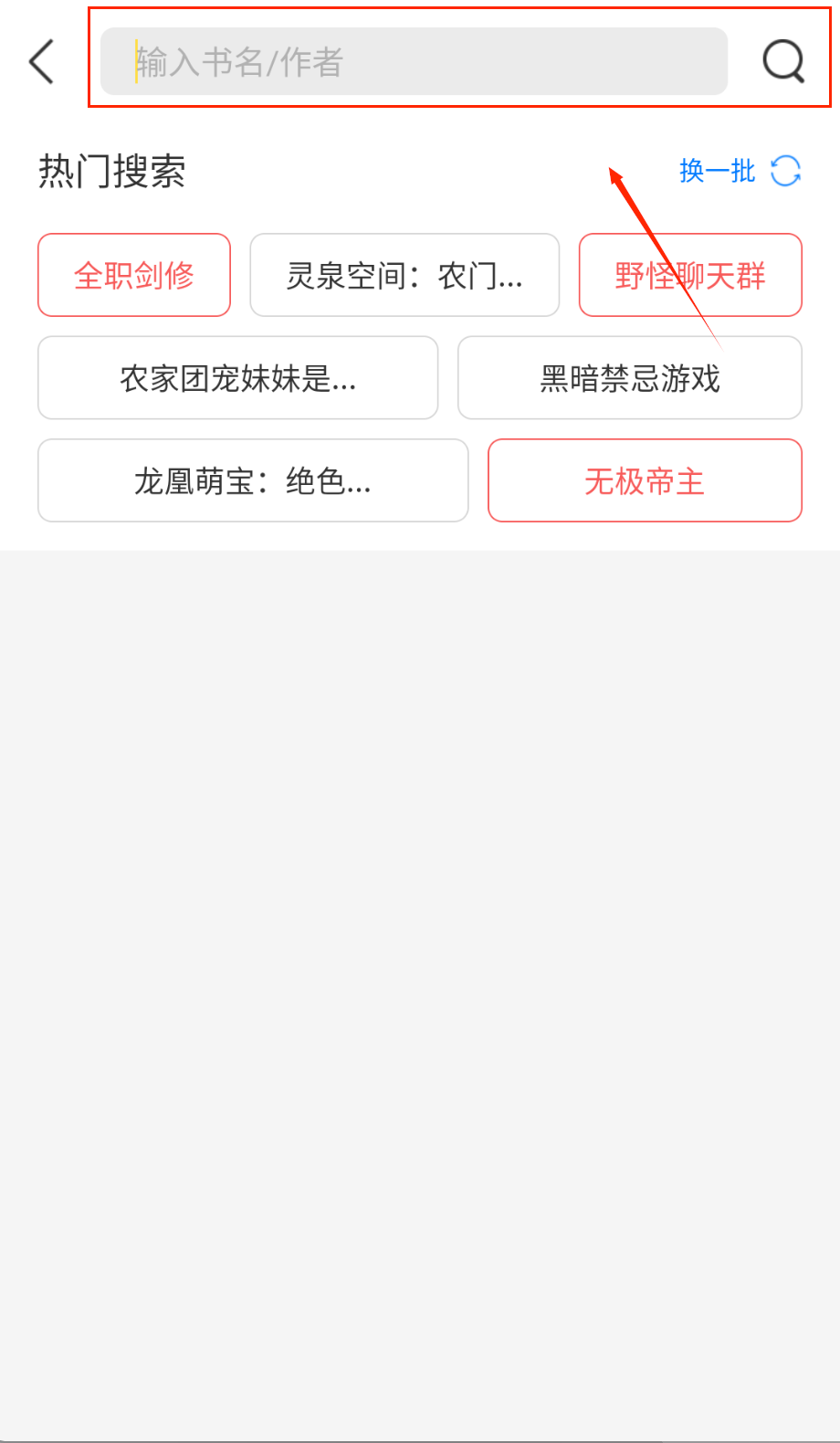The height and width of the screenshot is (1443, 840).
Task: Choose the 野怪聊天群 hot search
Action: click(690, 275)
